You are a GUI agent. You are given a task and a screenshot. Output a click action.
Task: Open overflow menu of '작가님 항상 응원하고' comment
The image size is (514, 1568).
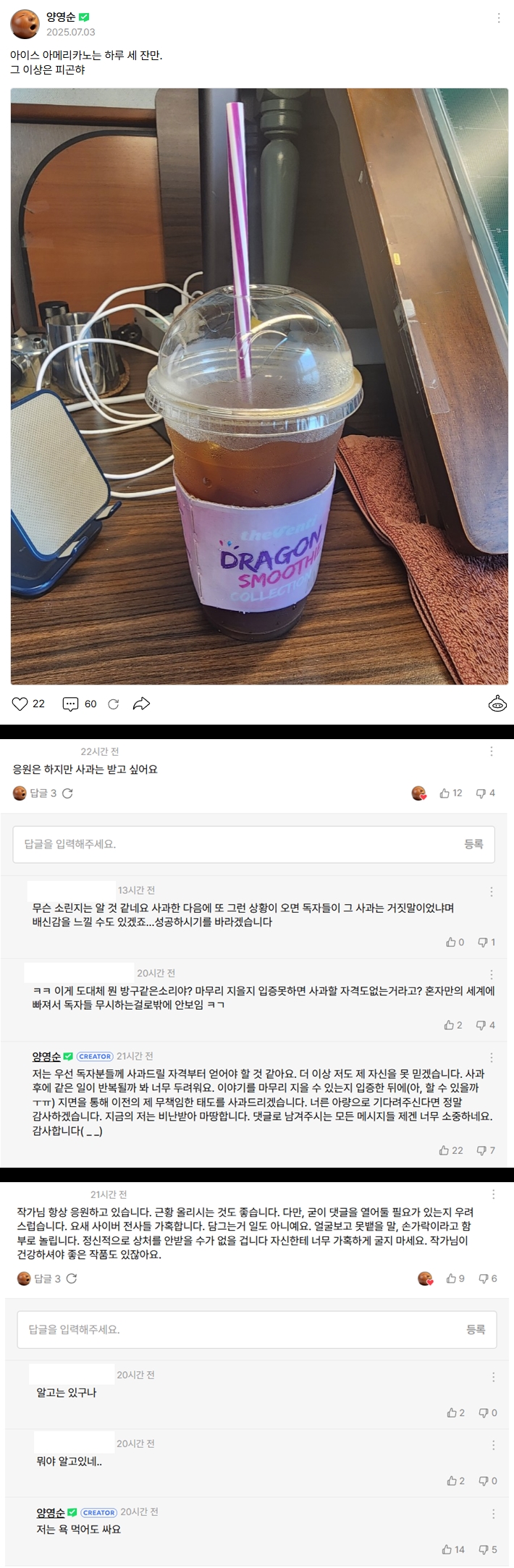tap(494, 1194)
